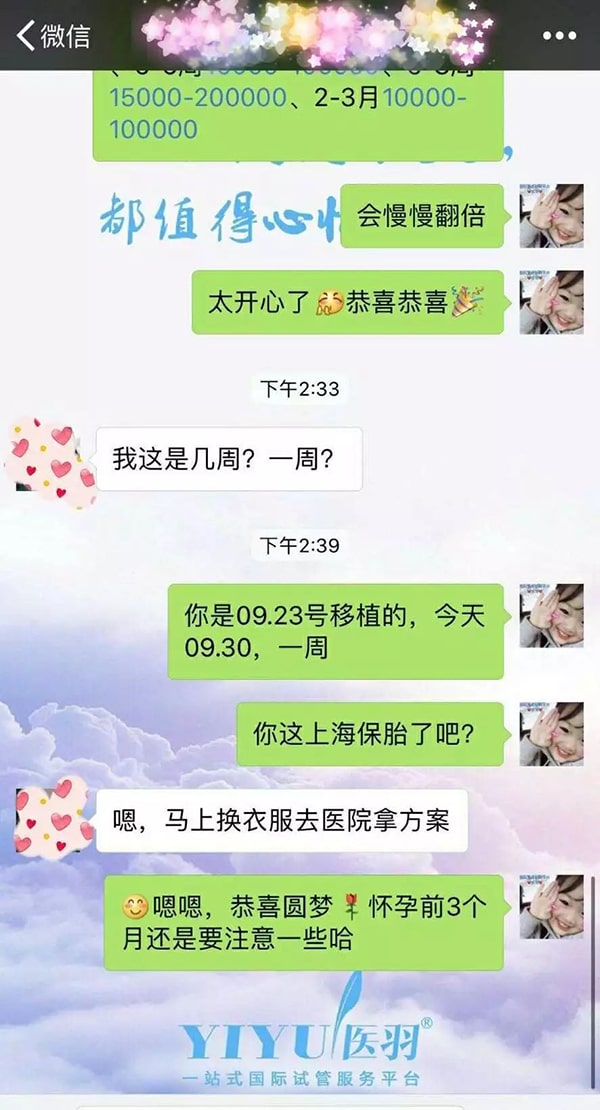This screenshot has width=600, height=1110.
Task: Open sender's avatar beside 你这上海保胎了吧 message
Action: coord(551,734)
